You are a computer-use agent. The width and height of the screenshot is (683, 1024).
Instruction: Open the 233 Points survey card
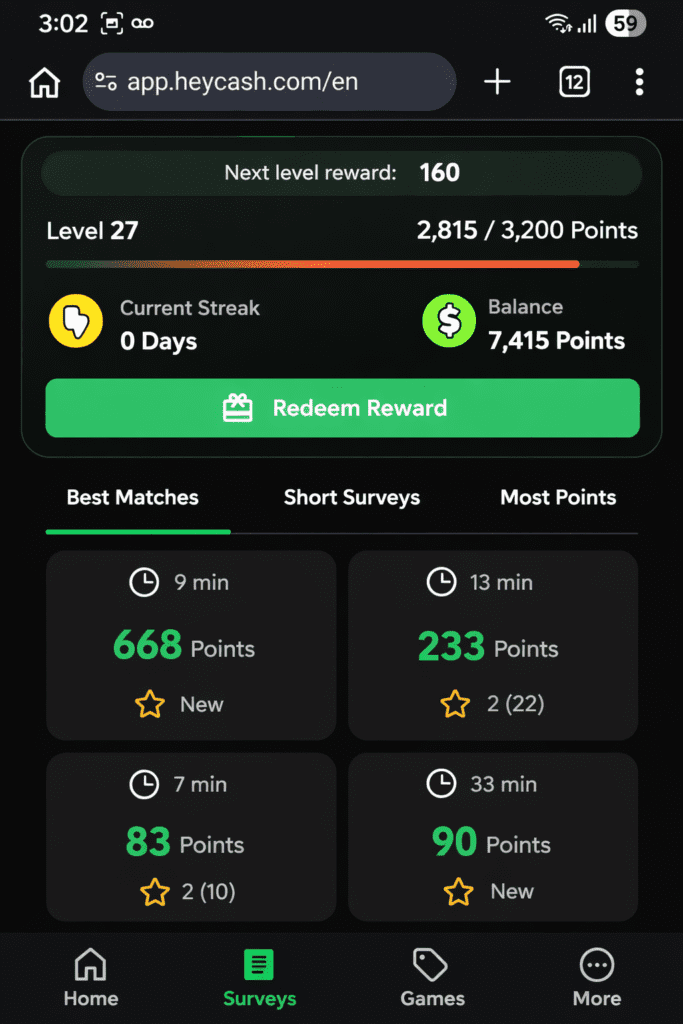(492, 645)
